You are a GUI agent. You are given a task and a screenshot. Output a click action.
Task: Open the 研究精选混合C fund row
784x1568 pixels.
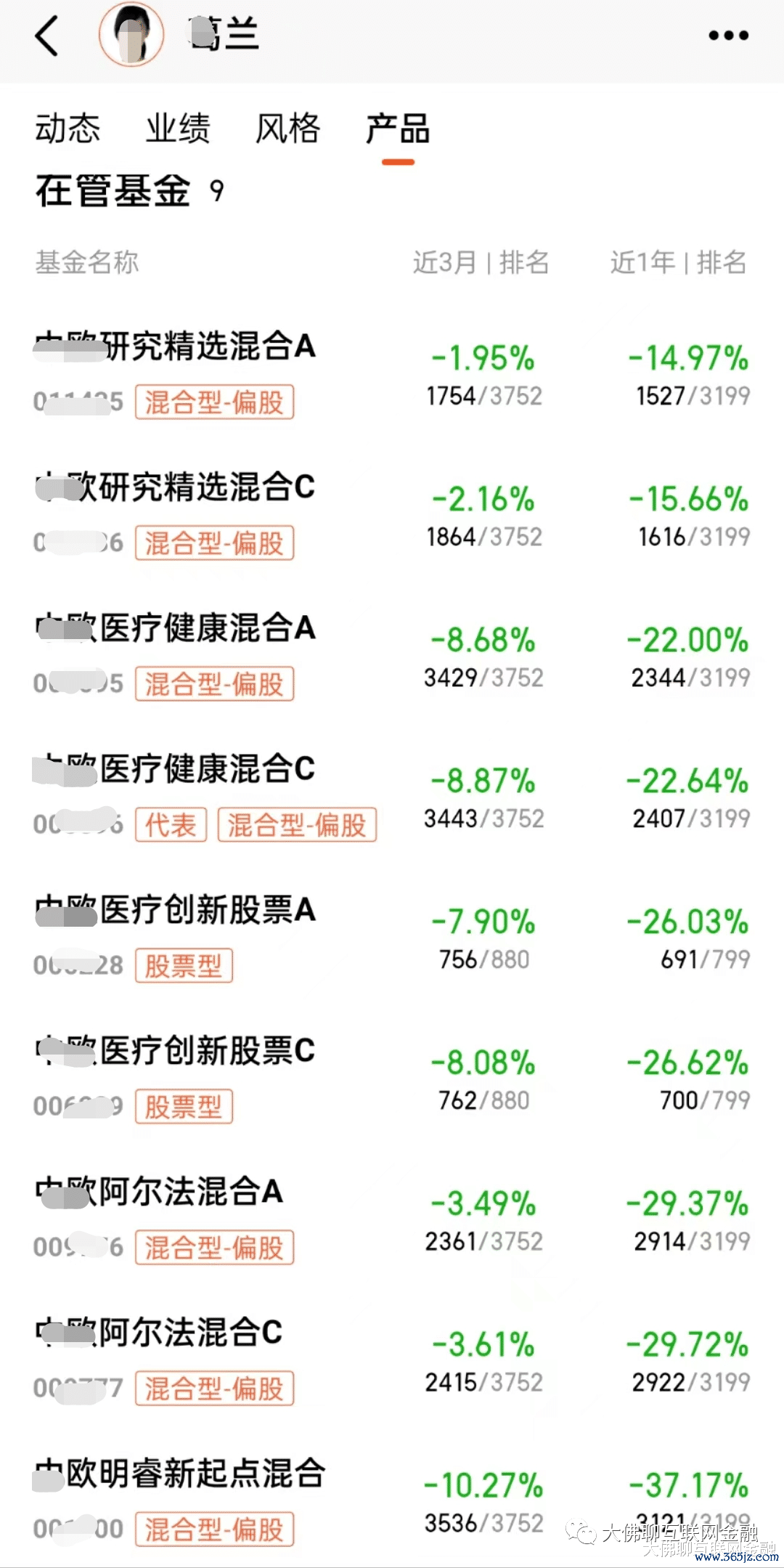(392, 516)
